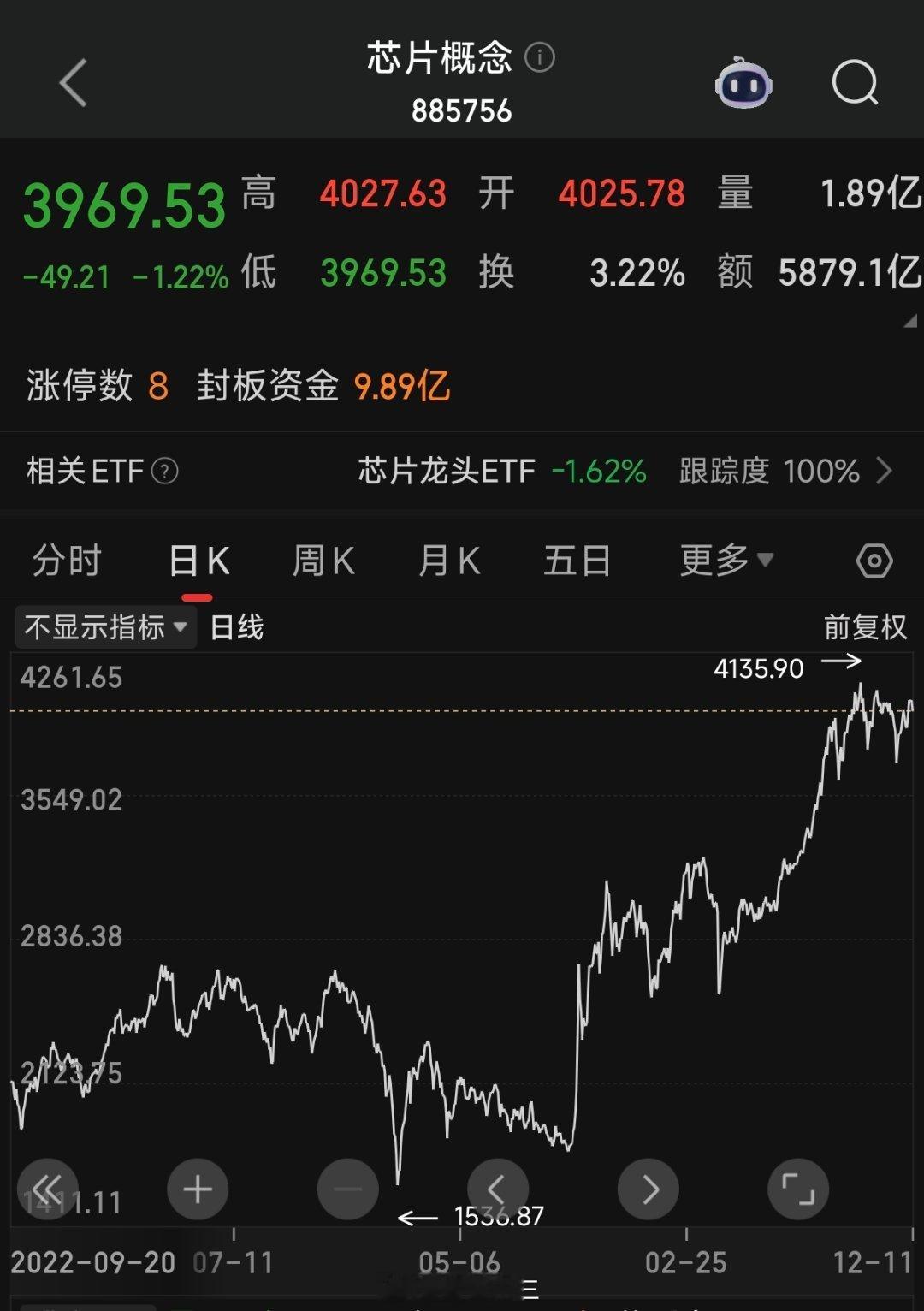This screenshot has width=924, height=1311.
Task: Open the search function
Action: [853, 83]
